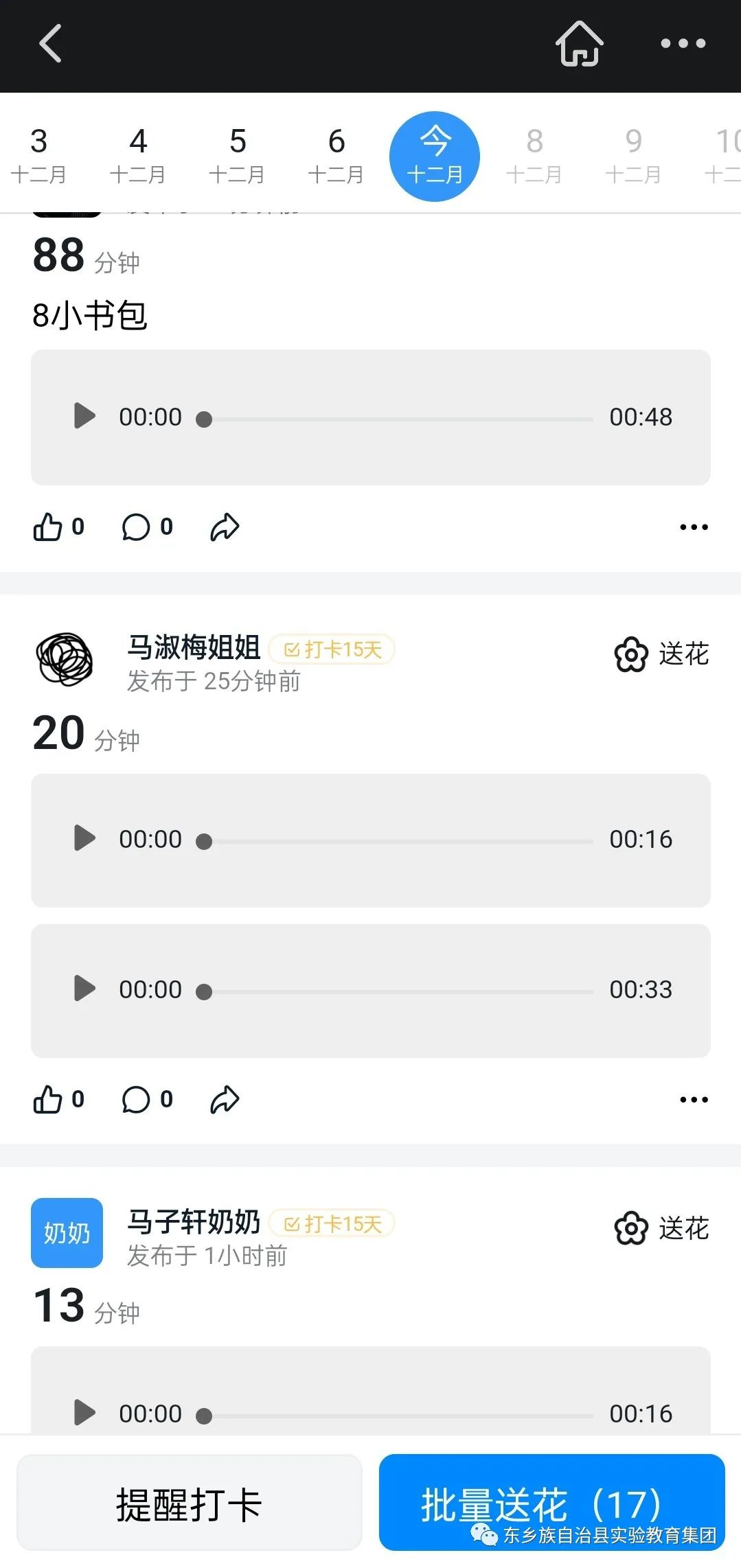Like 马淑梅姐姐's check-in post
This screenshot has width=741, height=1568.
click(49, 1100)
